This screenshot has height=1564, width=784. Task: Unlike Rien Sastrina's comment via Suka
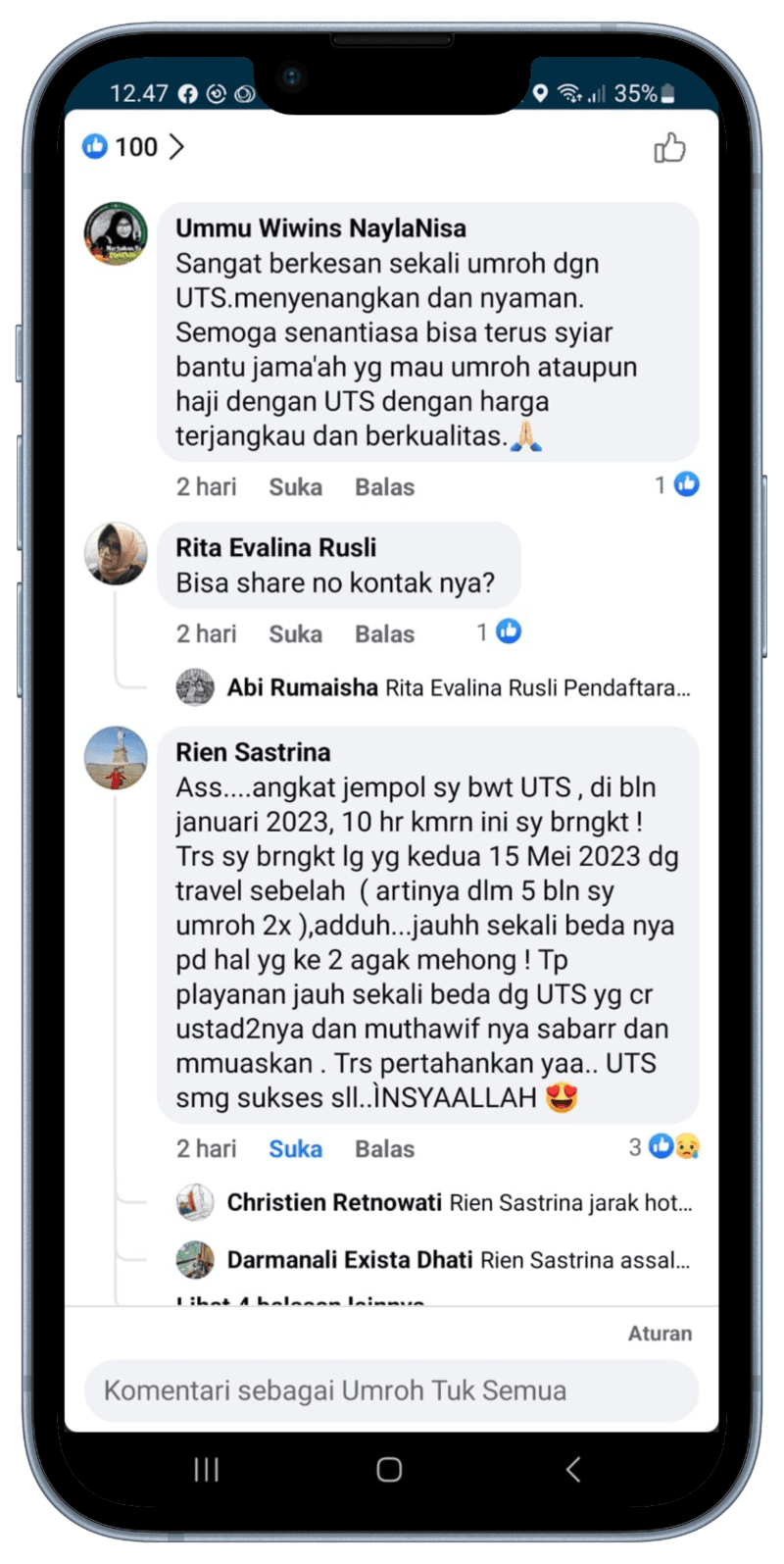pyautogui.click(x=295, y=1148)
